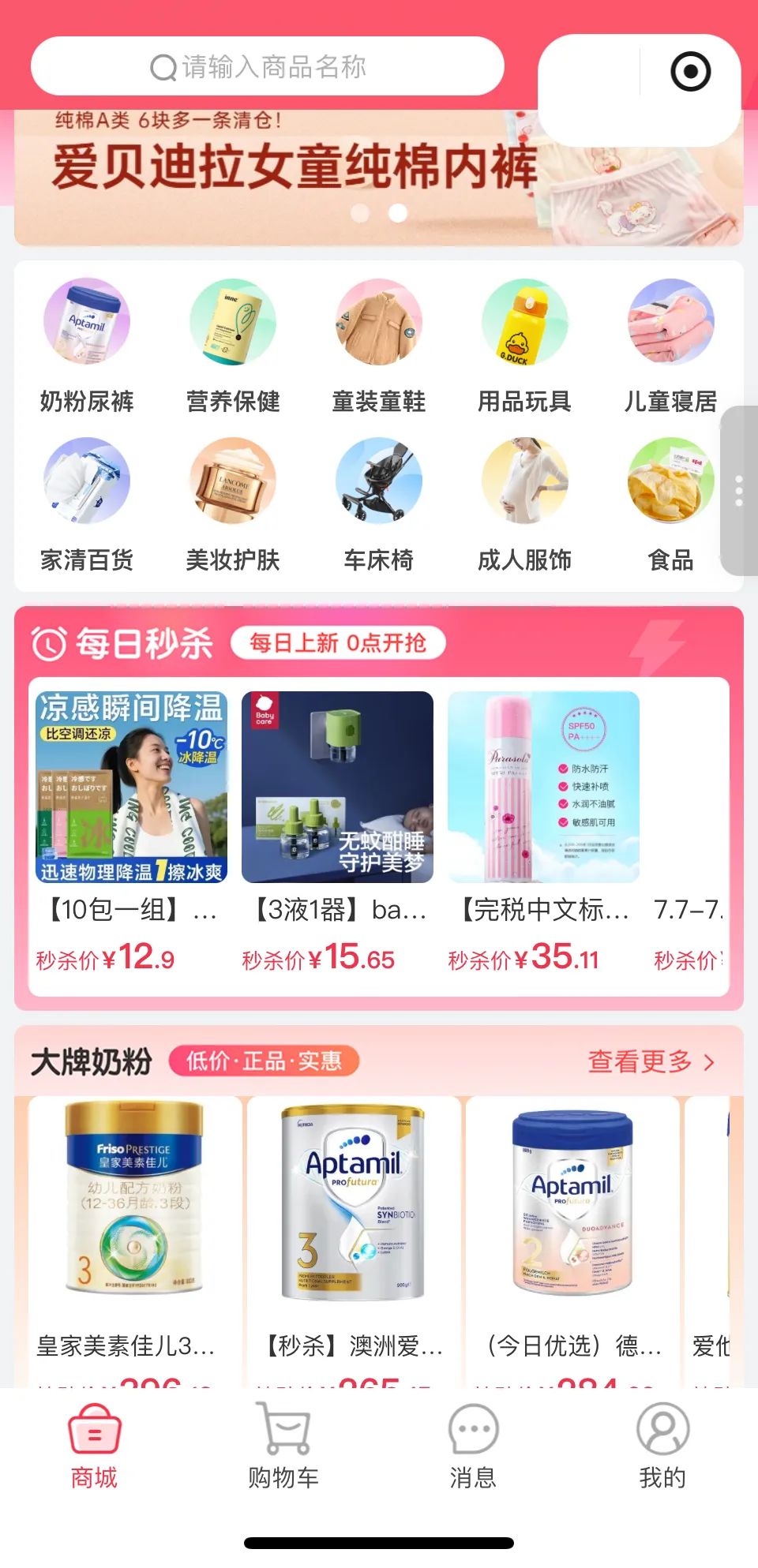The width and height of the screenshot is (758, 1568).
Task: Open the 皇家美素佳儿3 milk powder card
Action: pos(134,1231)
